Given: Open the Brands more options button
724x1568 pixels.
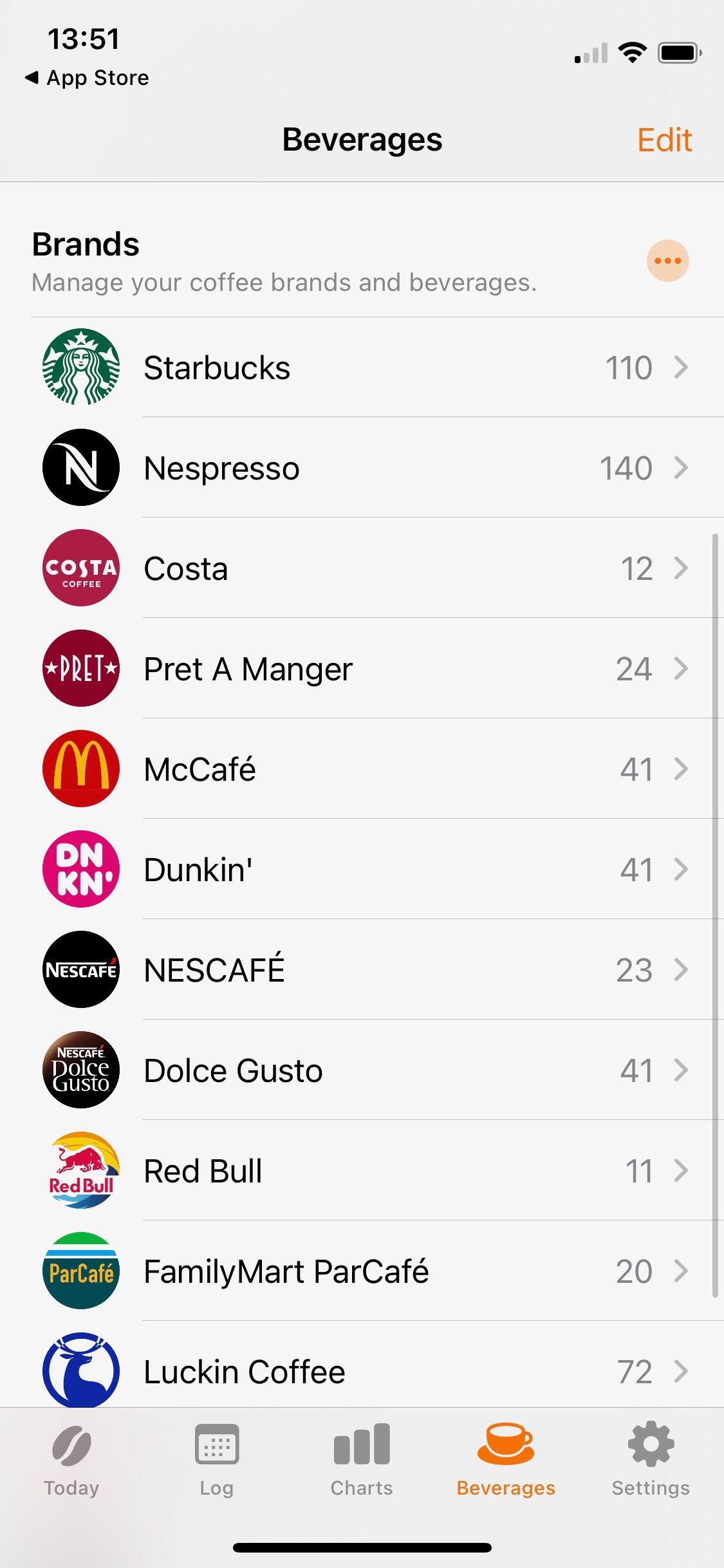Looking at the screenshot, I should click(x=667, y=261).
